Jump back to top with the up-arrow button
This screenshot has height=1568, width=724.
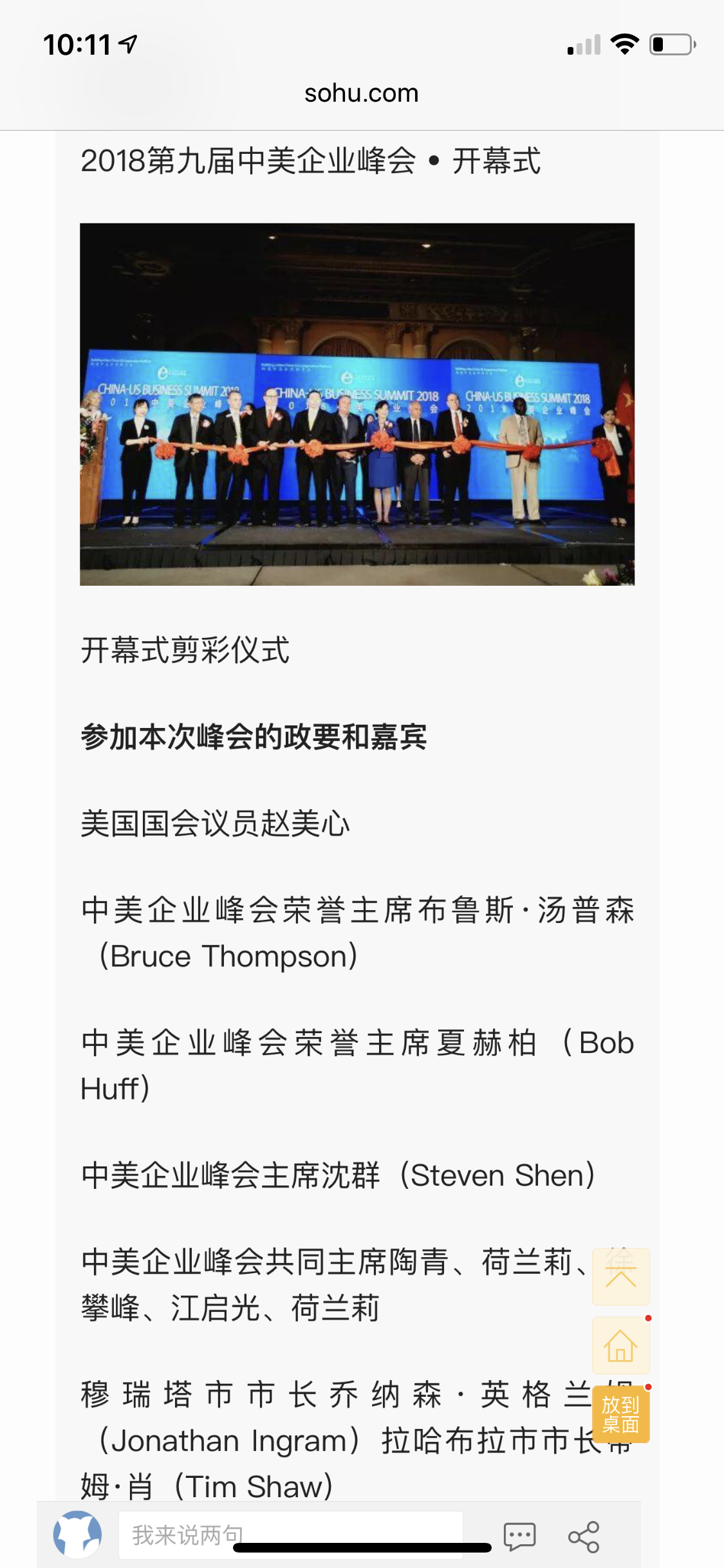coord(621,1276)
